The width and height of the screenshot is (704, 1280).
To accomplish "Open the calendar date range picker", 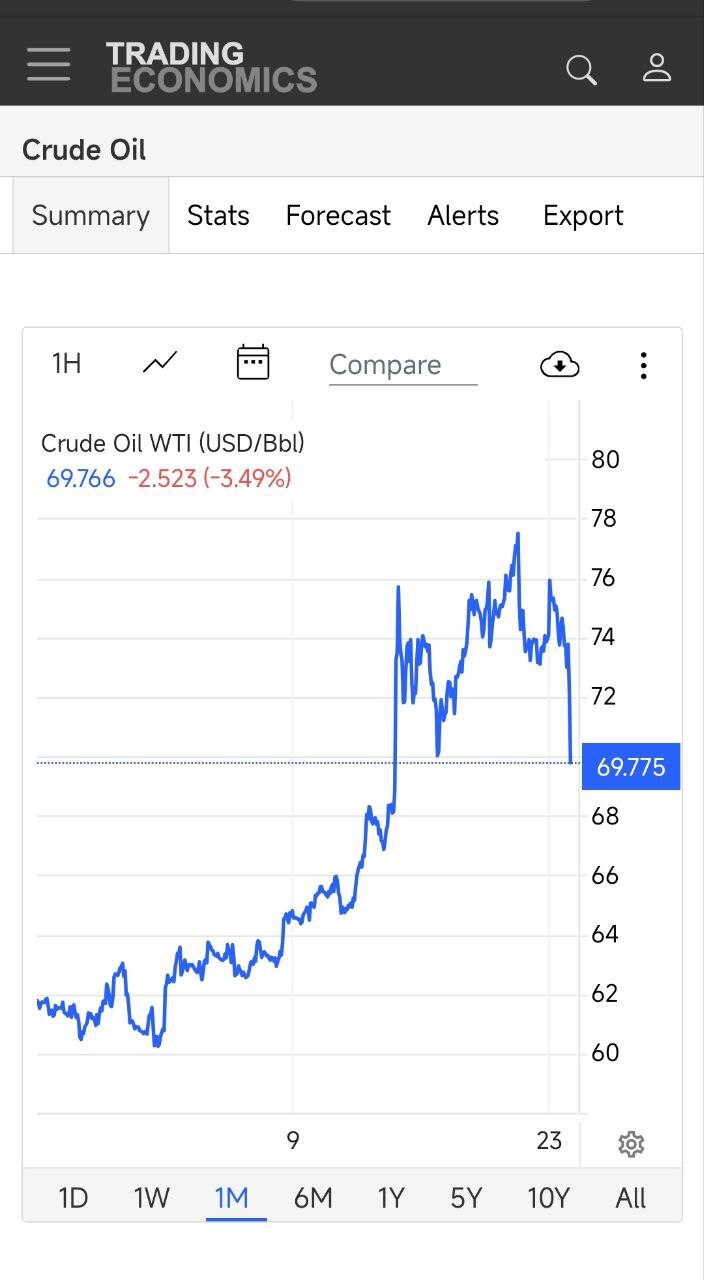I will (x=253, y=362).
